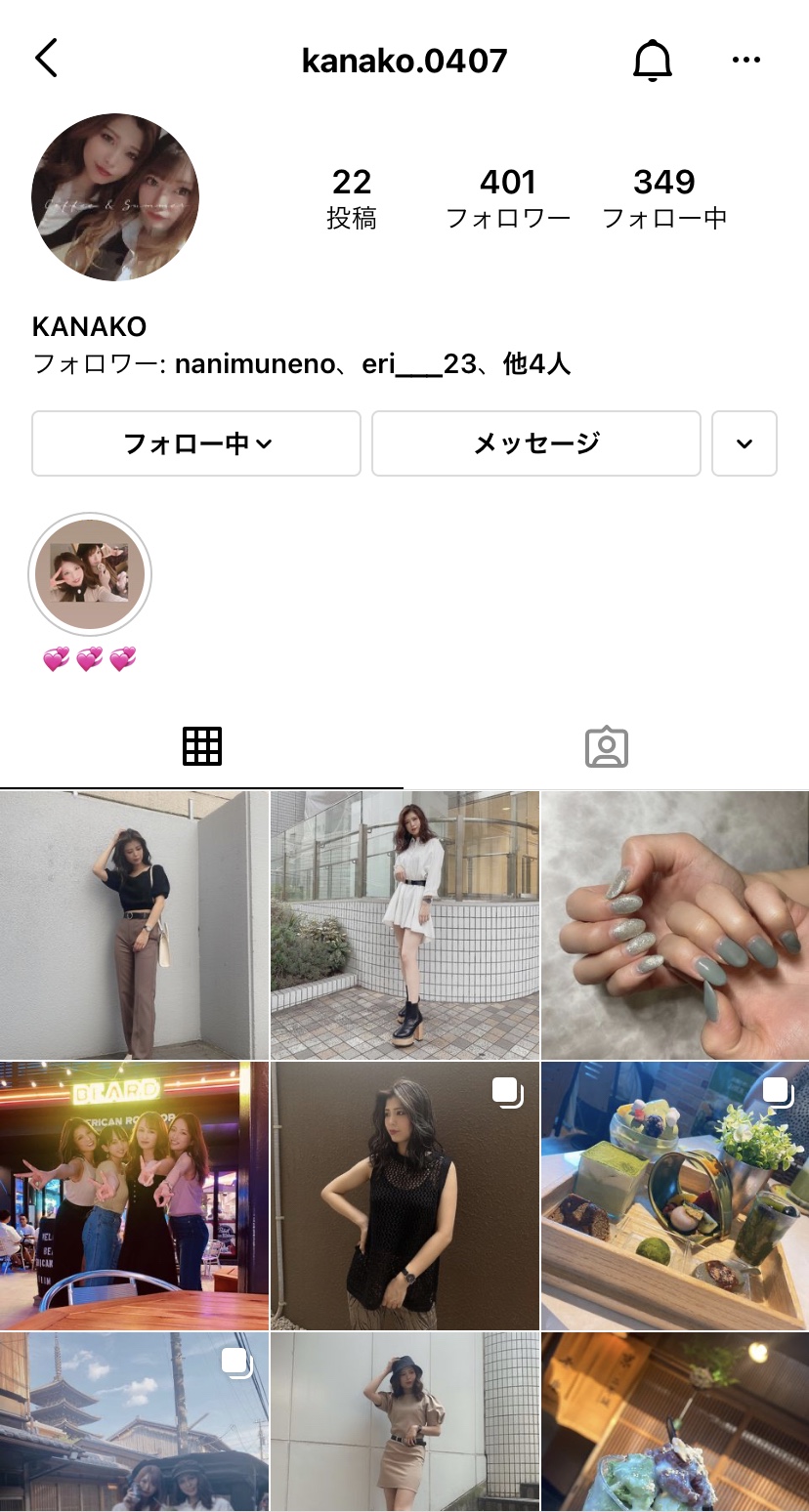This screenshot has height=1512, width=809.
Task: Open the matcha dessert tray post
Action: 675,1196
